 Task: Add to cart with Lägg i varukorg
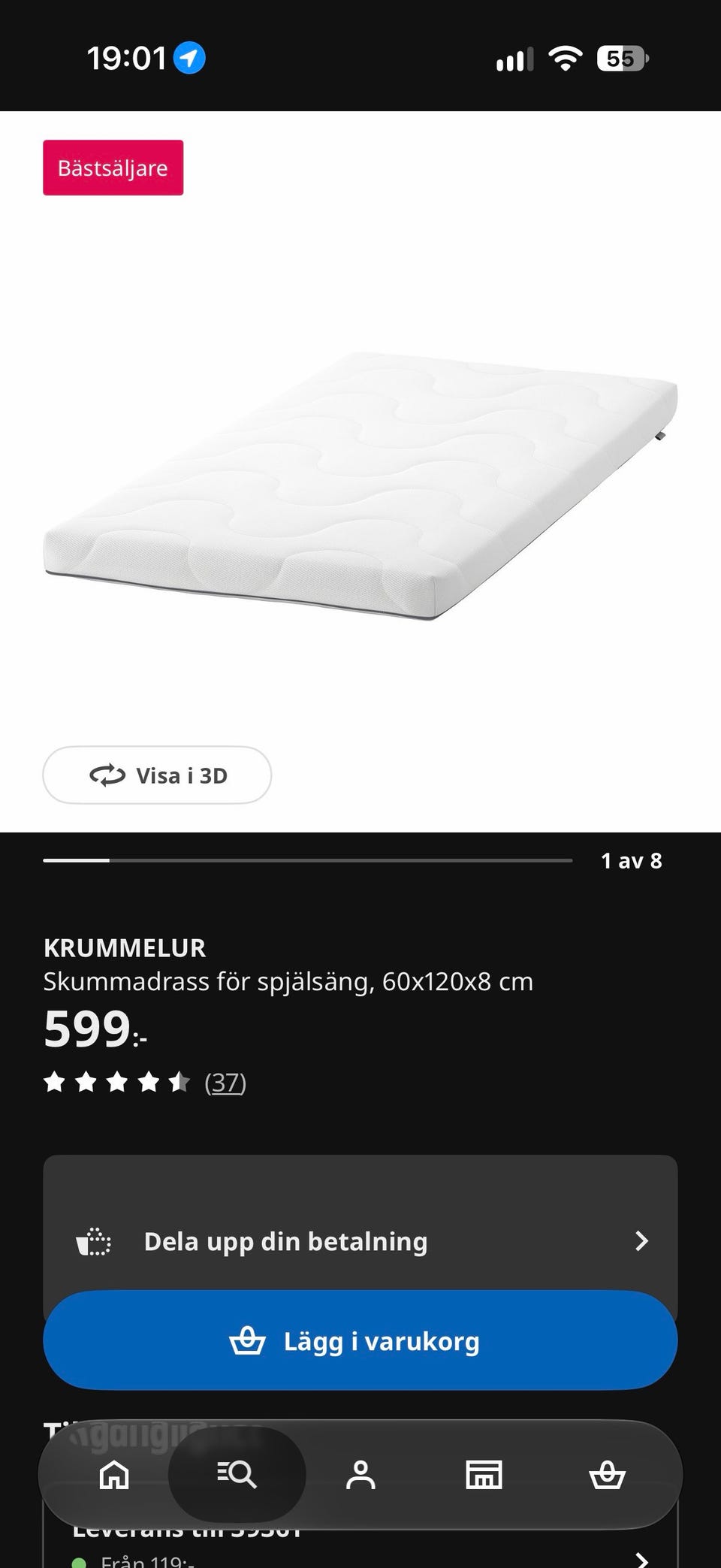click(360, 1340)
